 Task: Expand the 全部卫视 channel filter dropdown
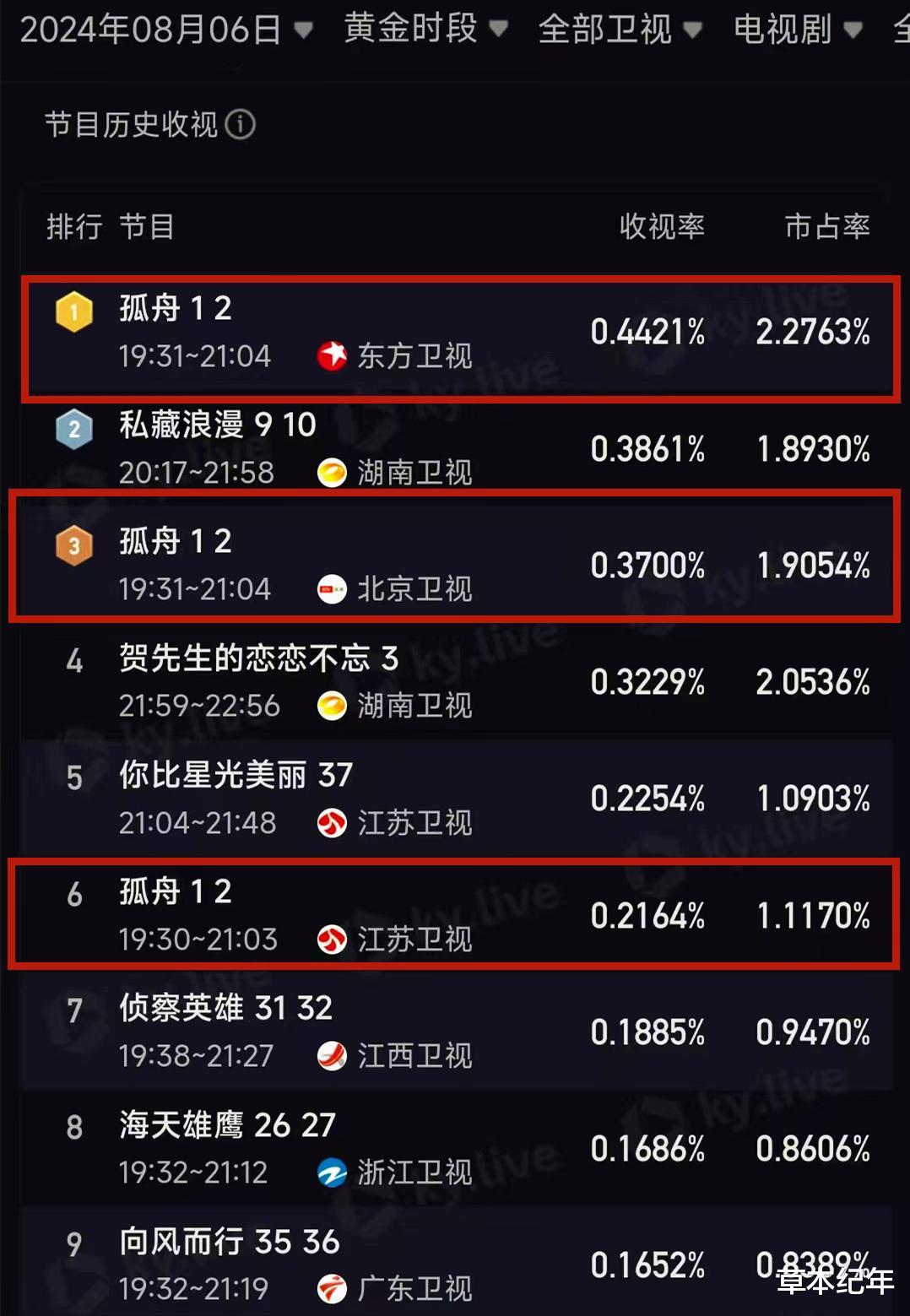(x=616, y=30)
